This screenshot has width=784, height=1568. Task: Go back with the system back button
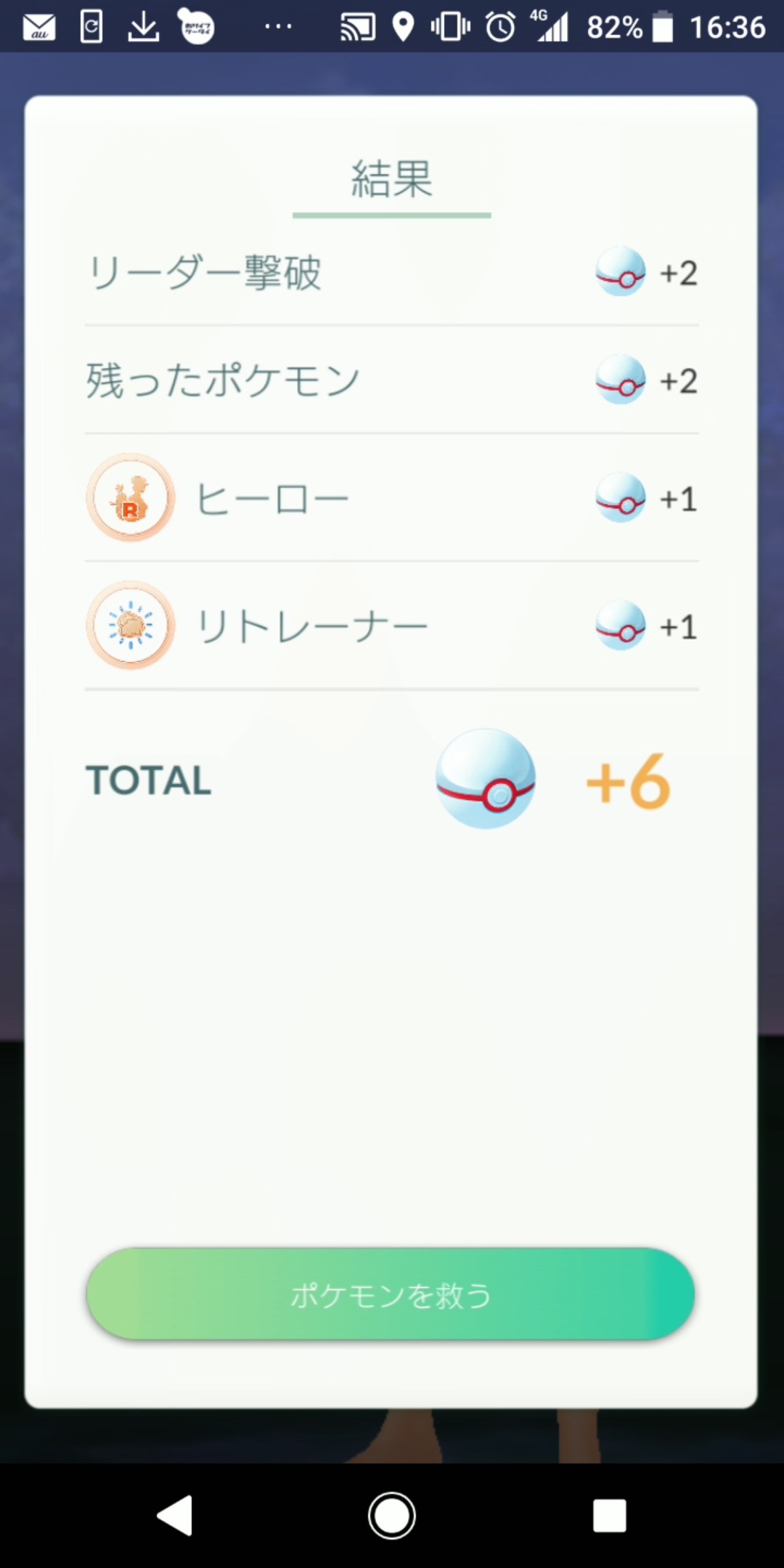pyautogui.click(x=175, y=1516)
